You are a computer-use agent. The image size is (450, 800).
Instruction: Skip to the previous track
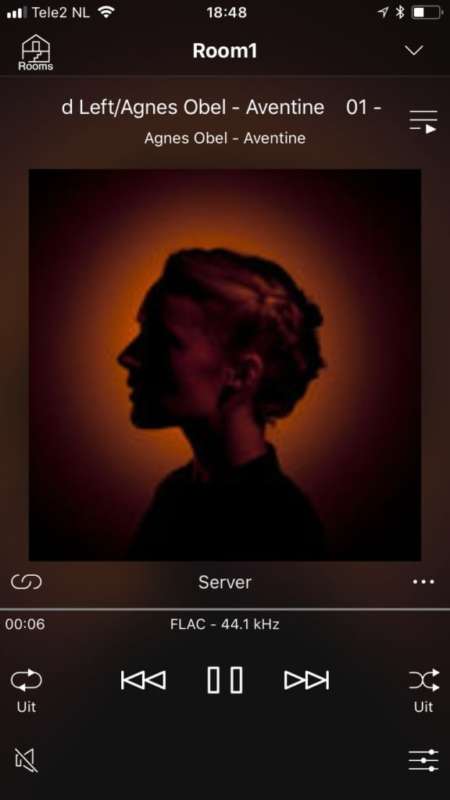(143, 680)
